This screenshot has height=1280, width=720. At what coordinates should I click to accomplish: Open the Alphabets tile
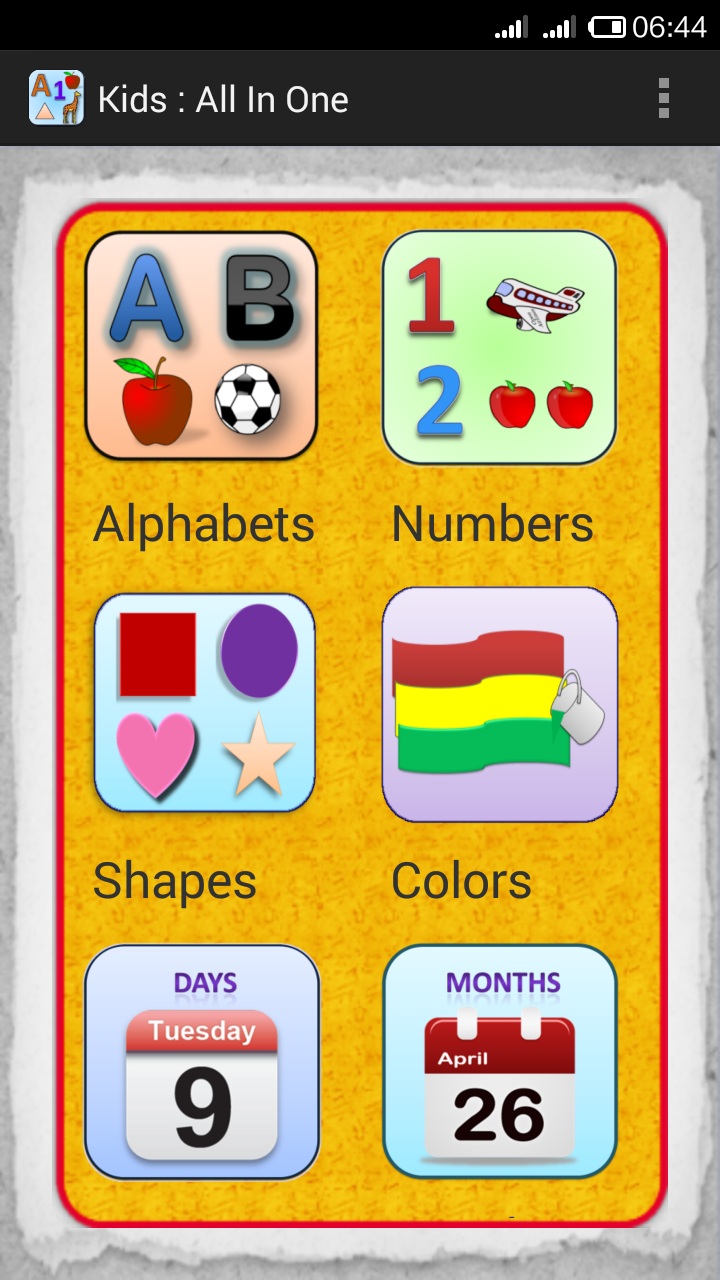pyautogui.click(x=201, y=346)
